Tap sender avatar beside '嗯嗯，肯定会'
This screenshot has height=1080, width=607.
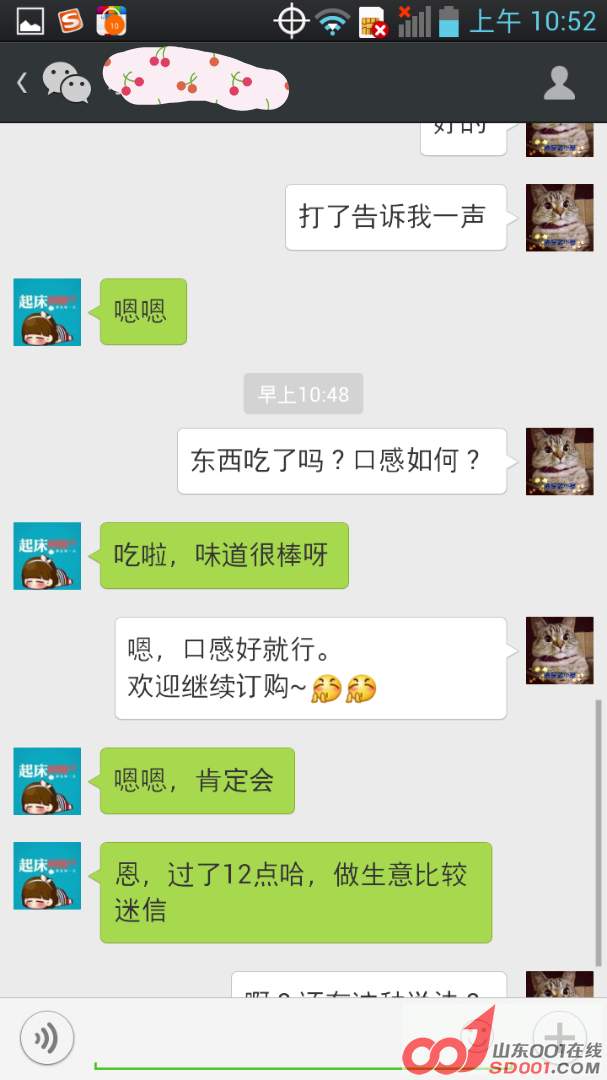47,781
